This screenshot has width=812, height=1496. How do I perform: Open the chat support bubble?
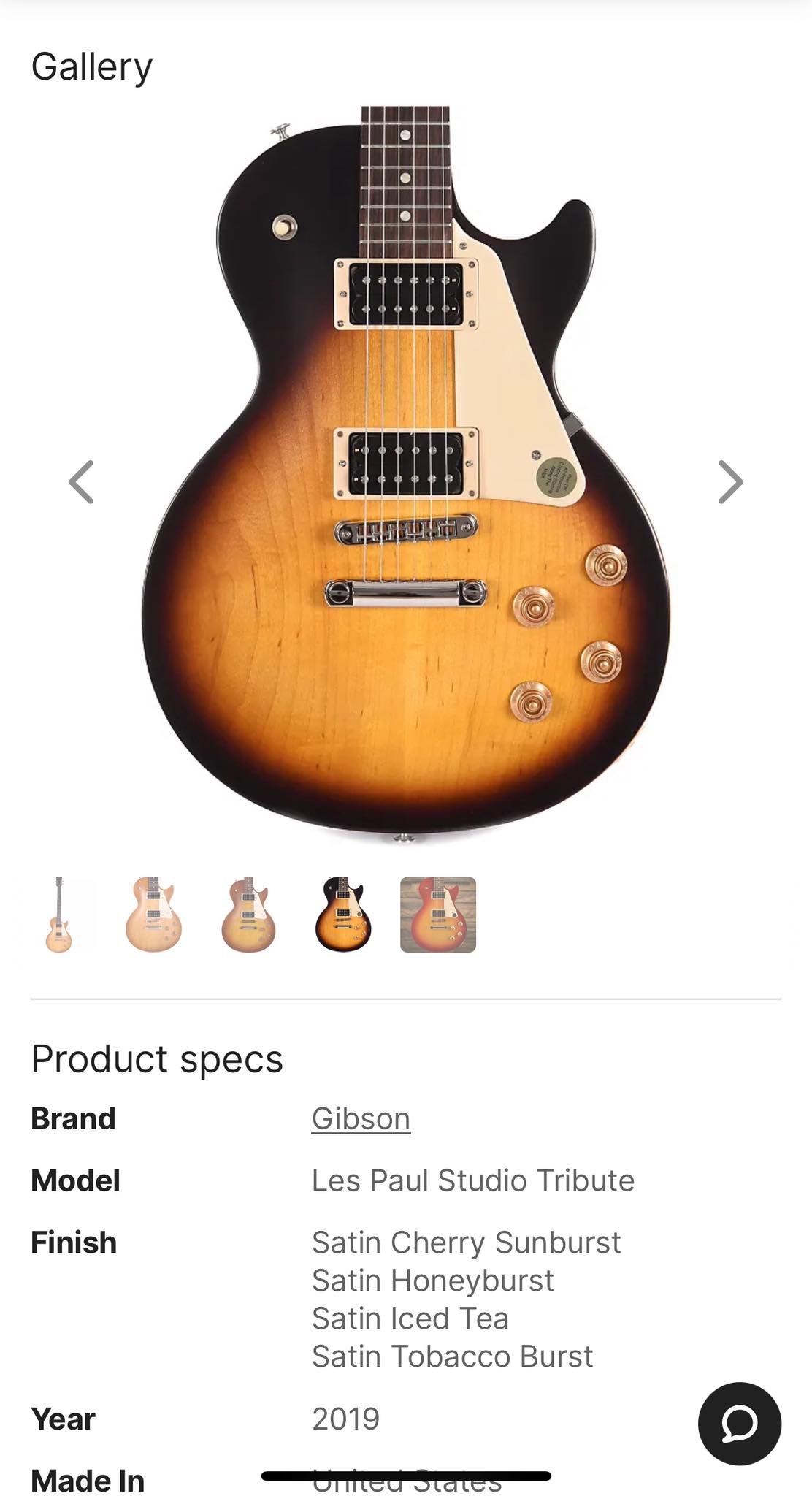coord(740,1424)
